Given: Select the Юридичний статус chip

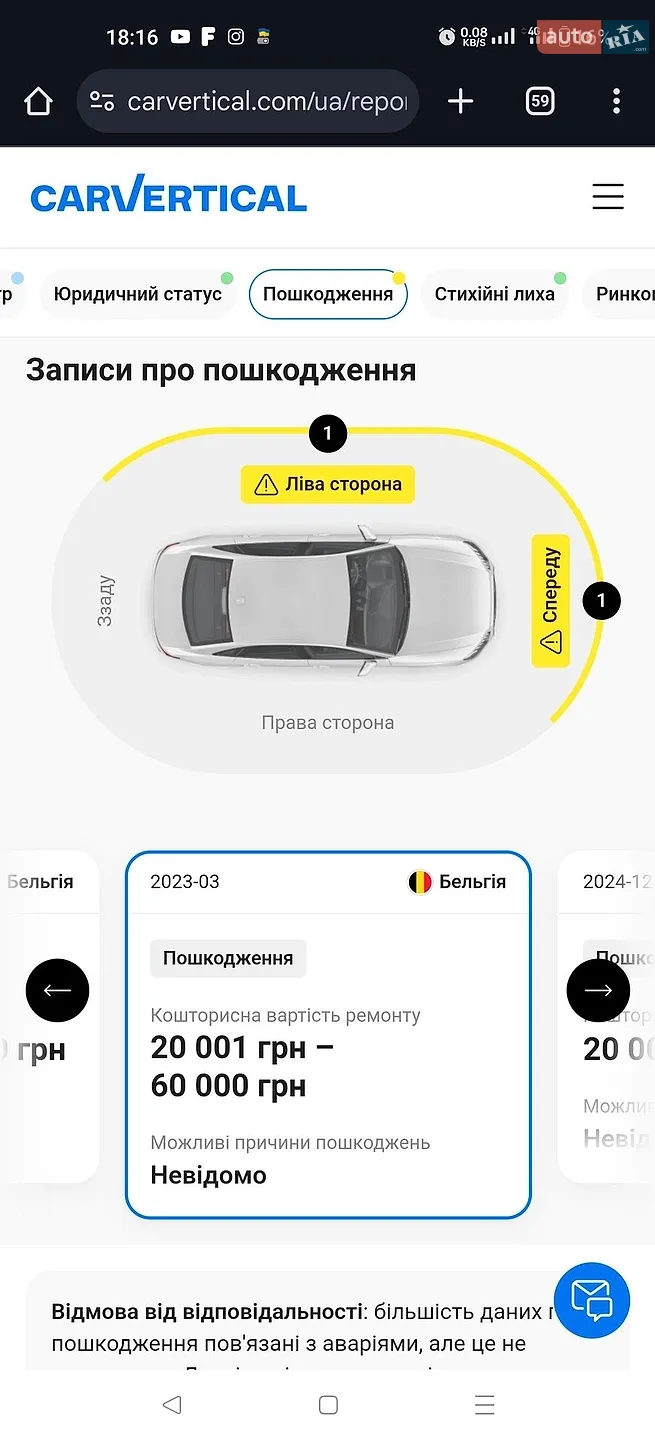Looking at the screenshot, I should pos(138,294).
